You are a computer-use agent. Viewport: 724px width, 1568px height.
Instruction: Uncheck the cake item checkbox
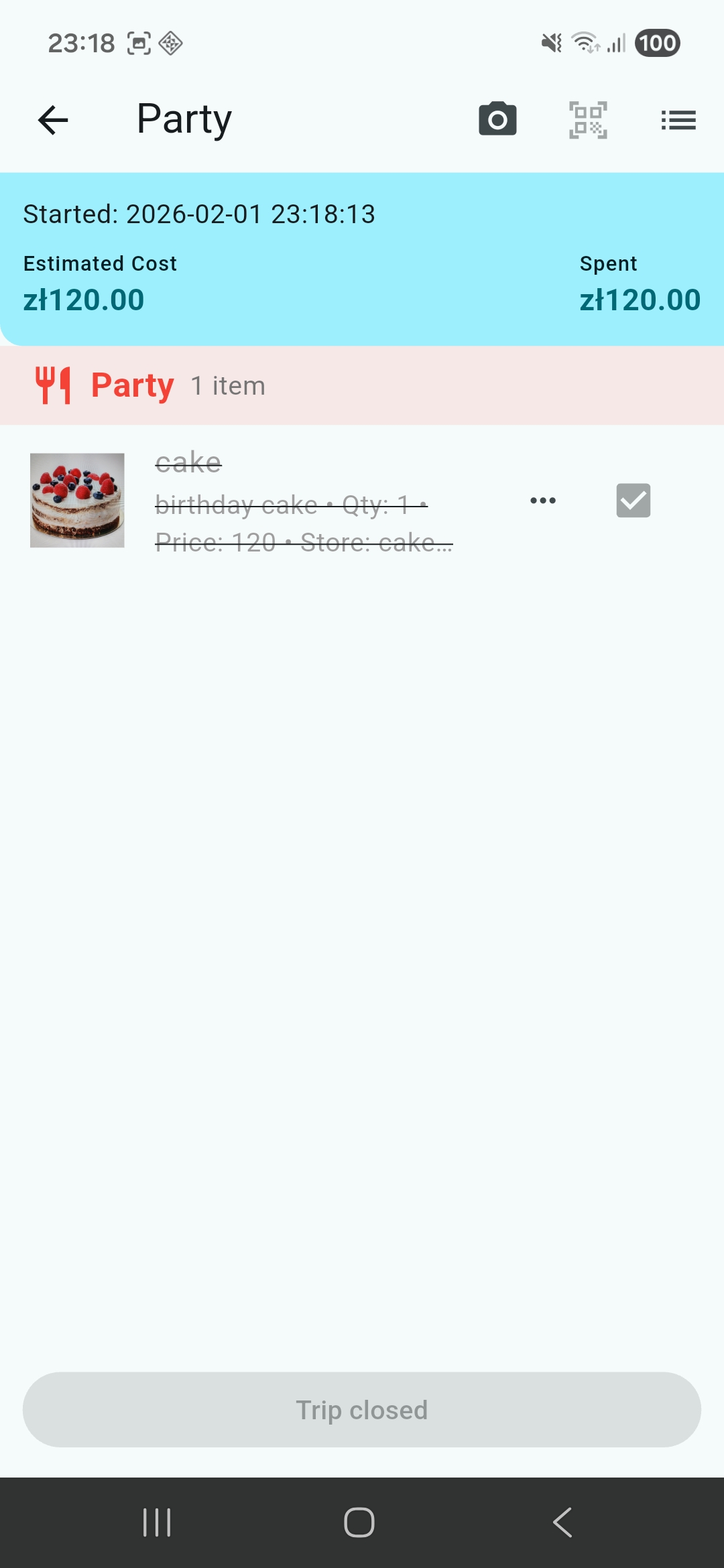pos(633,501)
